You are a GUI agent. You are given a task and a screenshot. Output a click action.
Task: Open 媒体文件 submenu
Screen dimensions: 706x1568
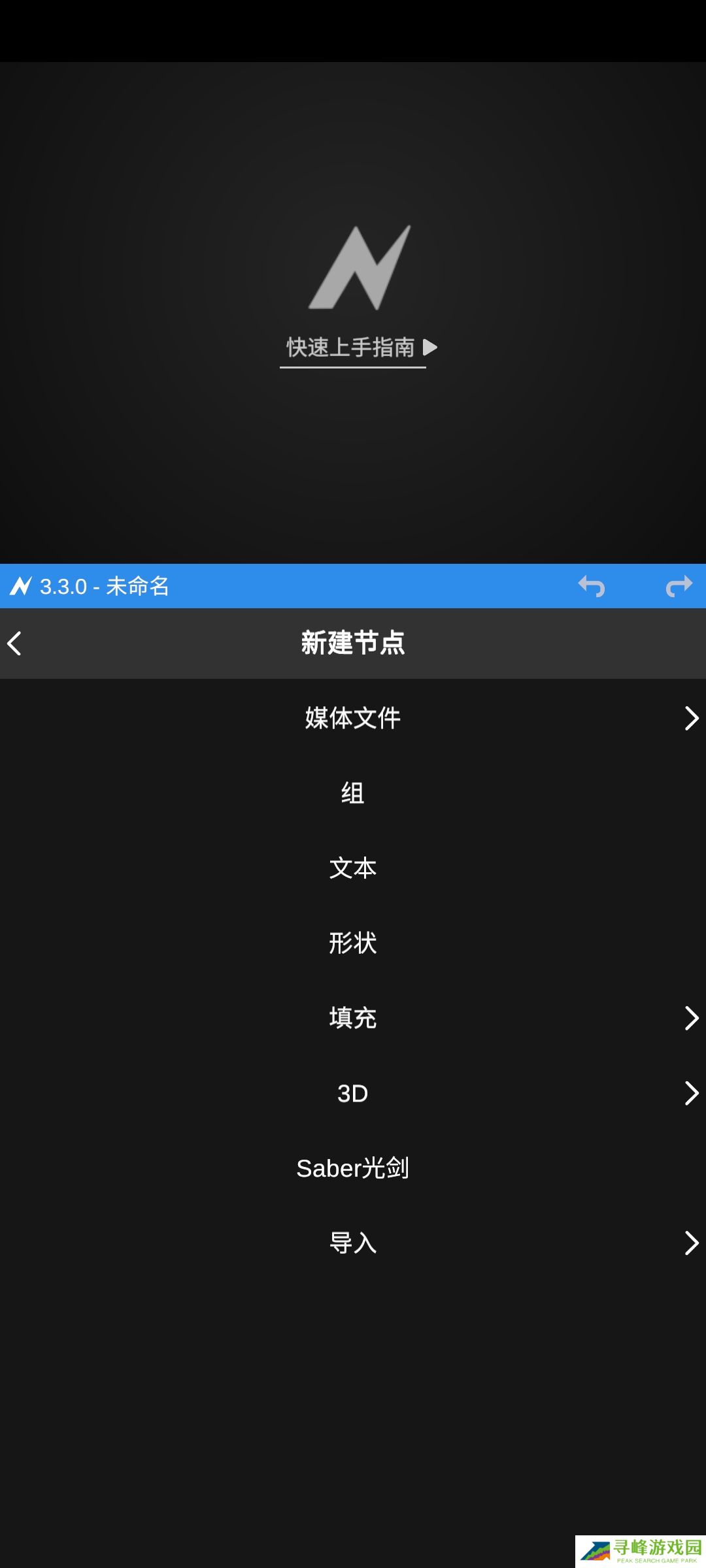(x=353, y=718)
